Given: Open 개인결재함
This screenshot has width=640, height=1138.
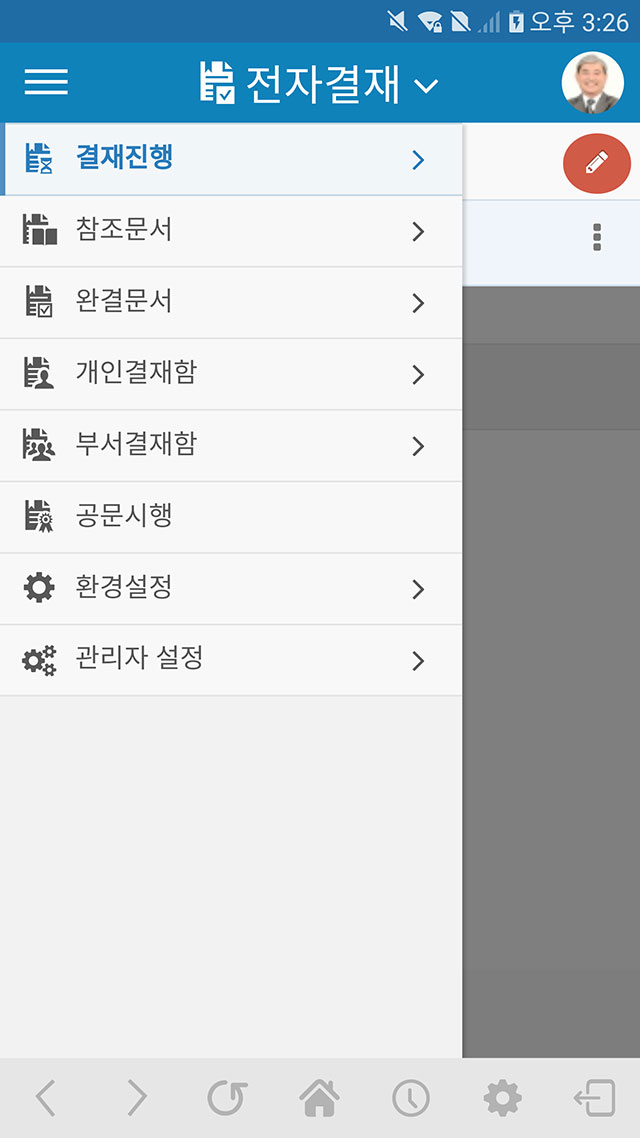Looking at the screenshot, I should coord(231,374).
